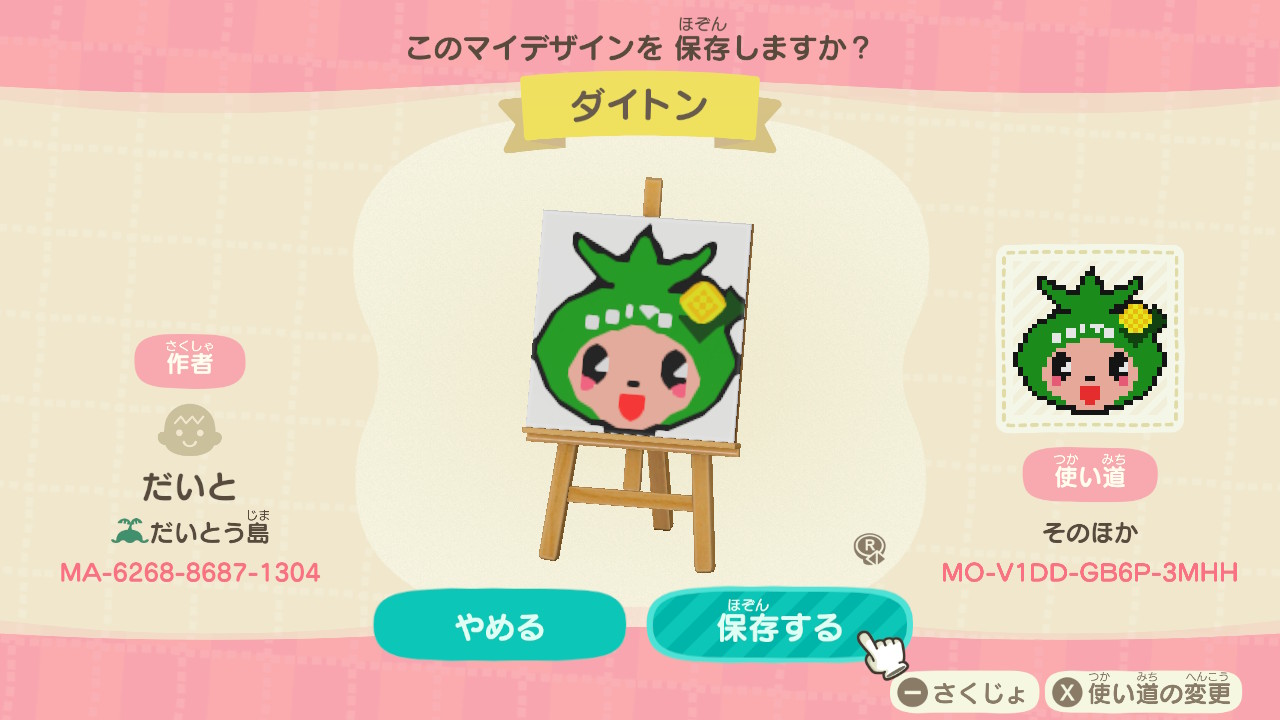Select the やめる cancel button

499,626
